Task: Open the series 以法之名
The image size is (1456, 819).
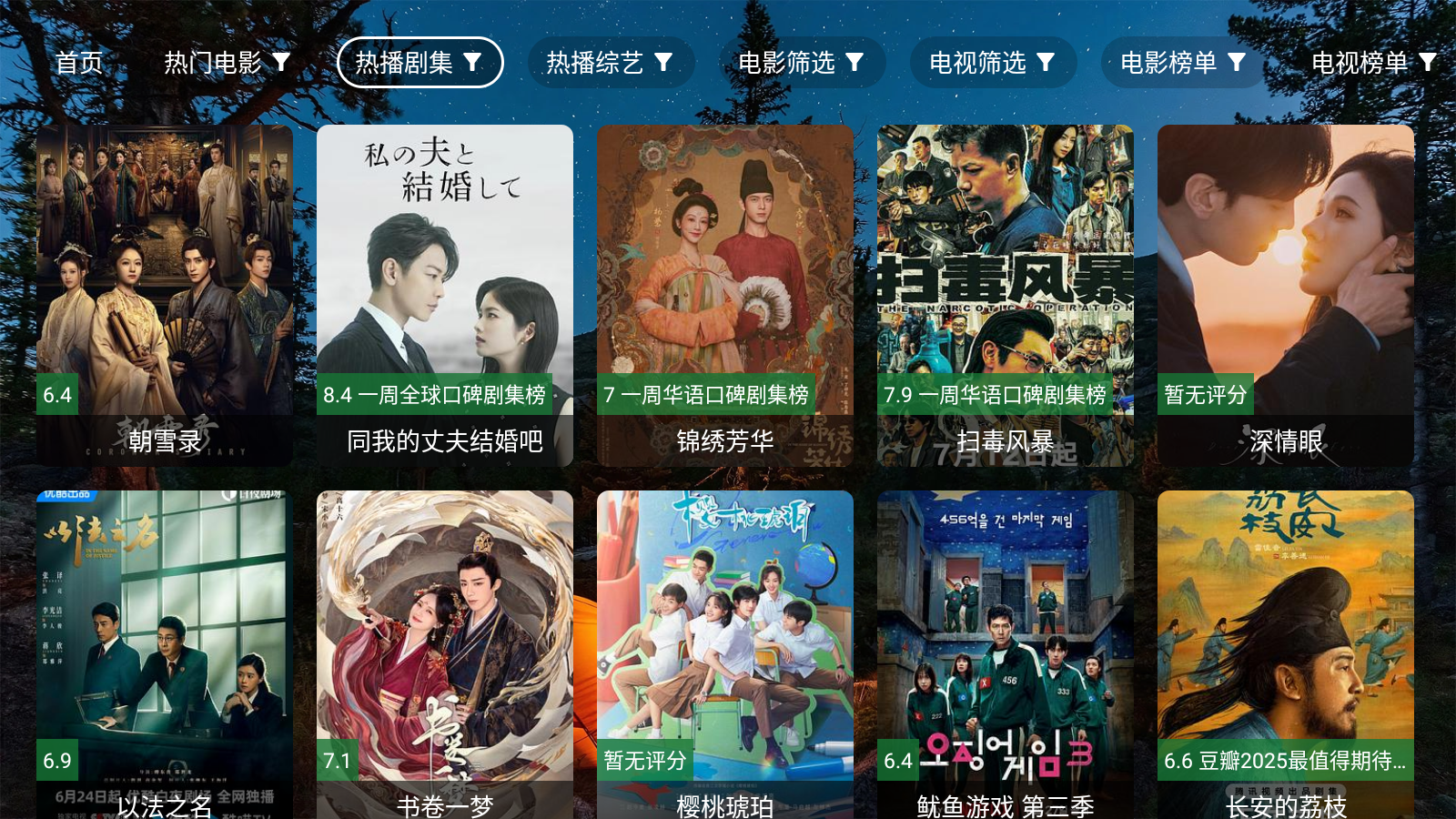Action: coord(165,655)
